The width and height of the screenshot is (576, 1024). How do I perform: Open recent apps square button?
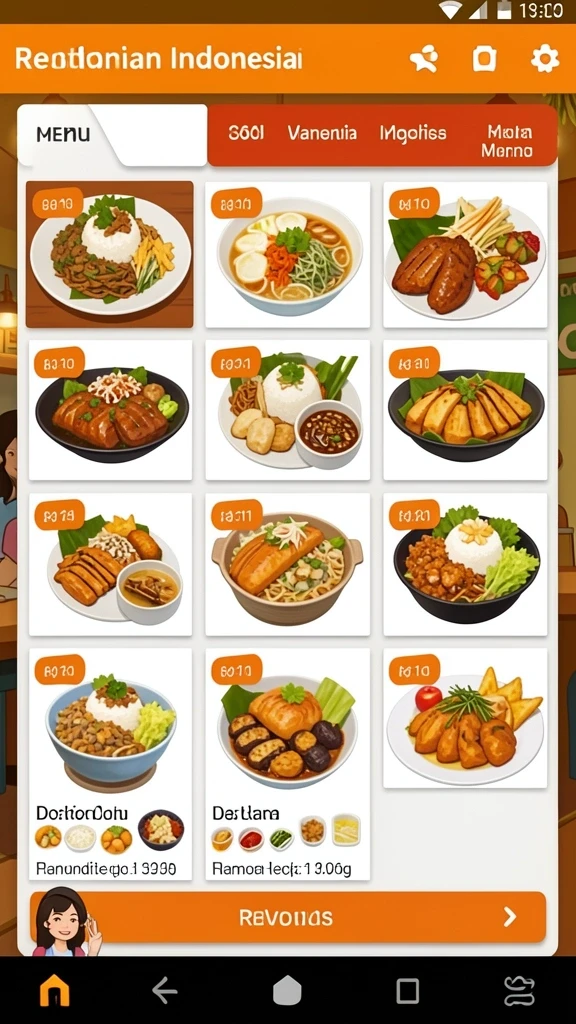tap(408, 991)
